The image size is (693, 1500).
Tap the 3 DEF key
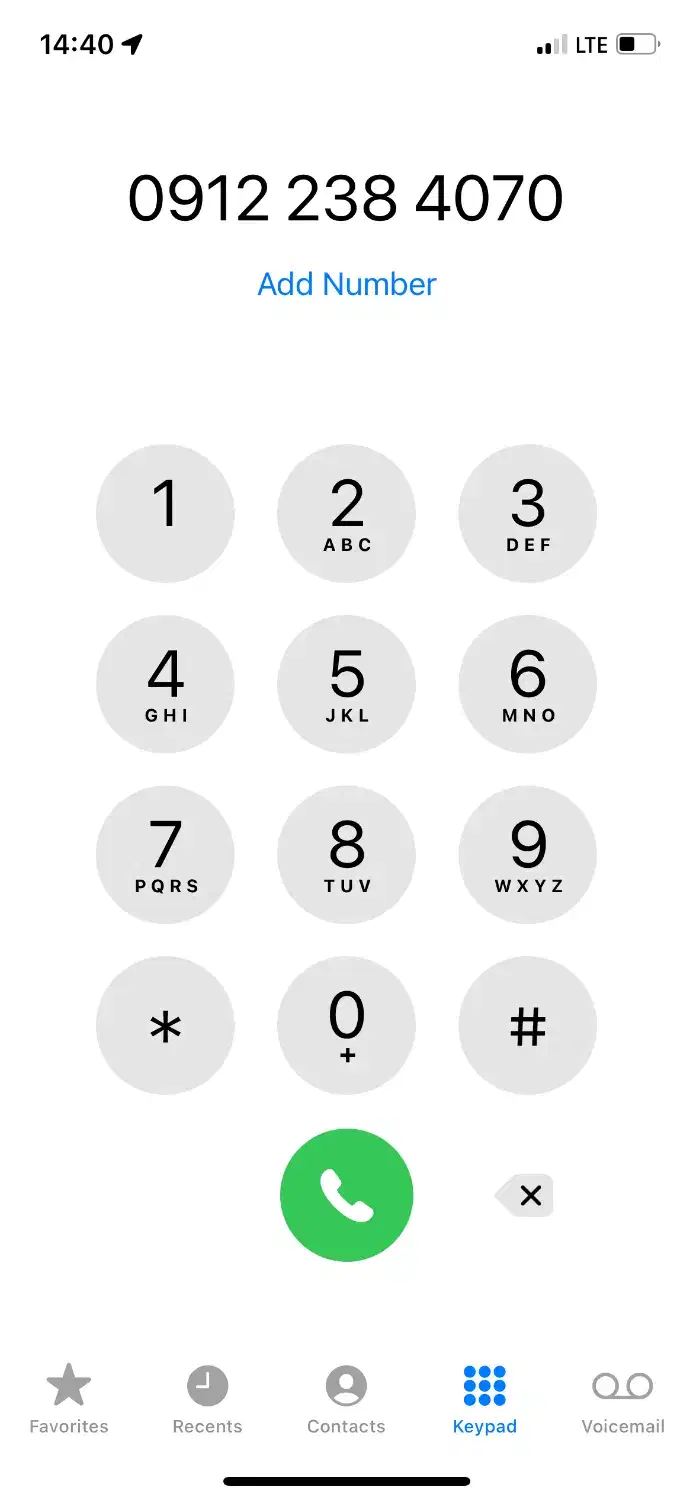527,513
